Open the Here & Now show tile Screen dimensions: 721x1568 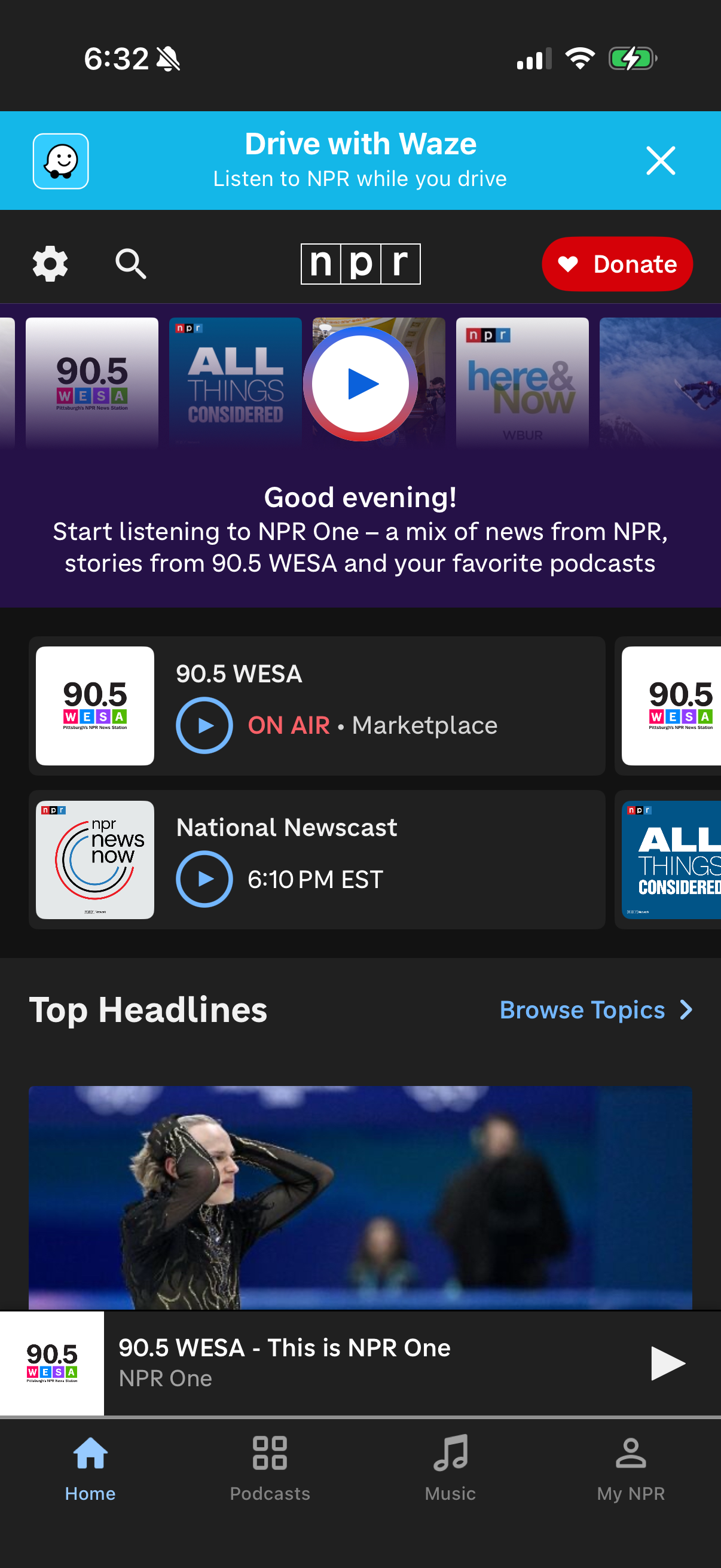click(x=522, y=382)
